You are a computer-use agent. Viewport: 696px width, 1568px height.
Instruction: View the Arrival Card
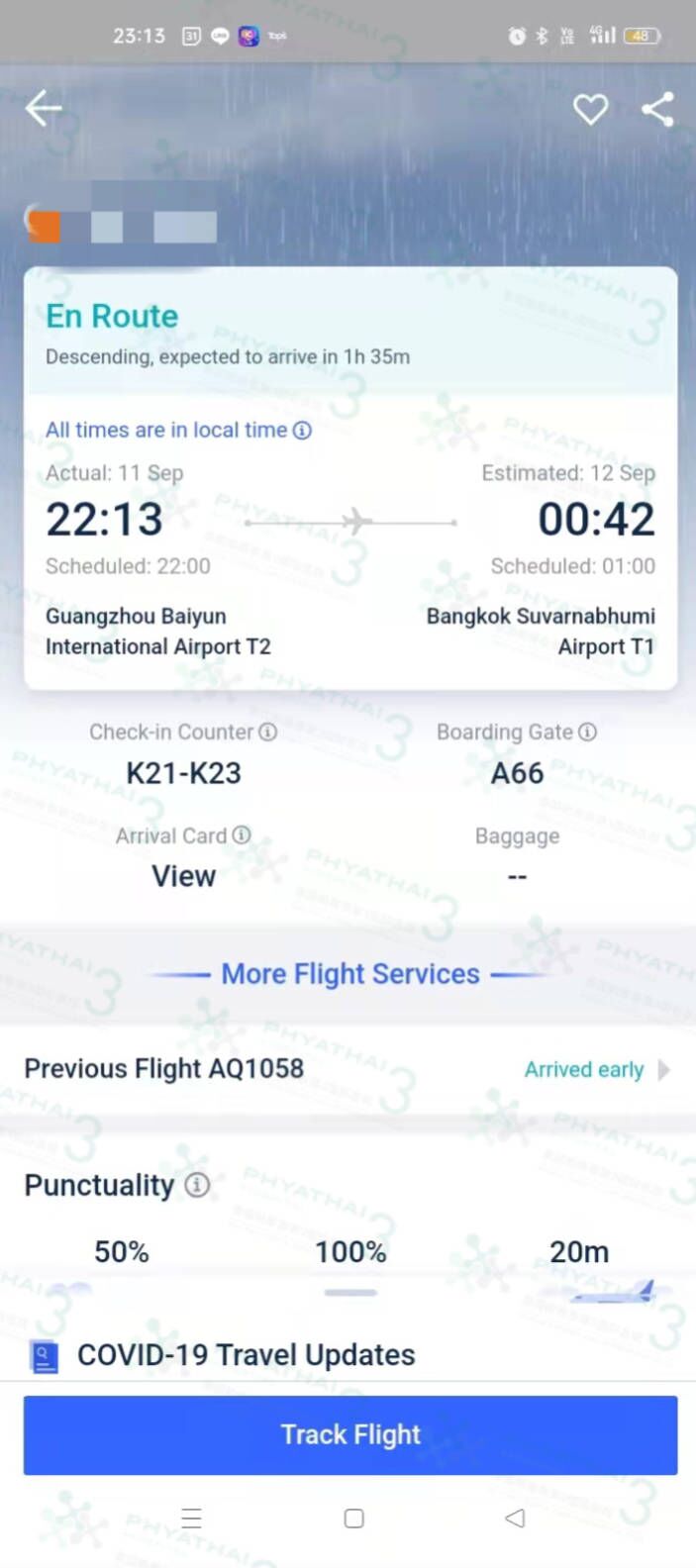pyautogui.click(x=183, y=876)
